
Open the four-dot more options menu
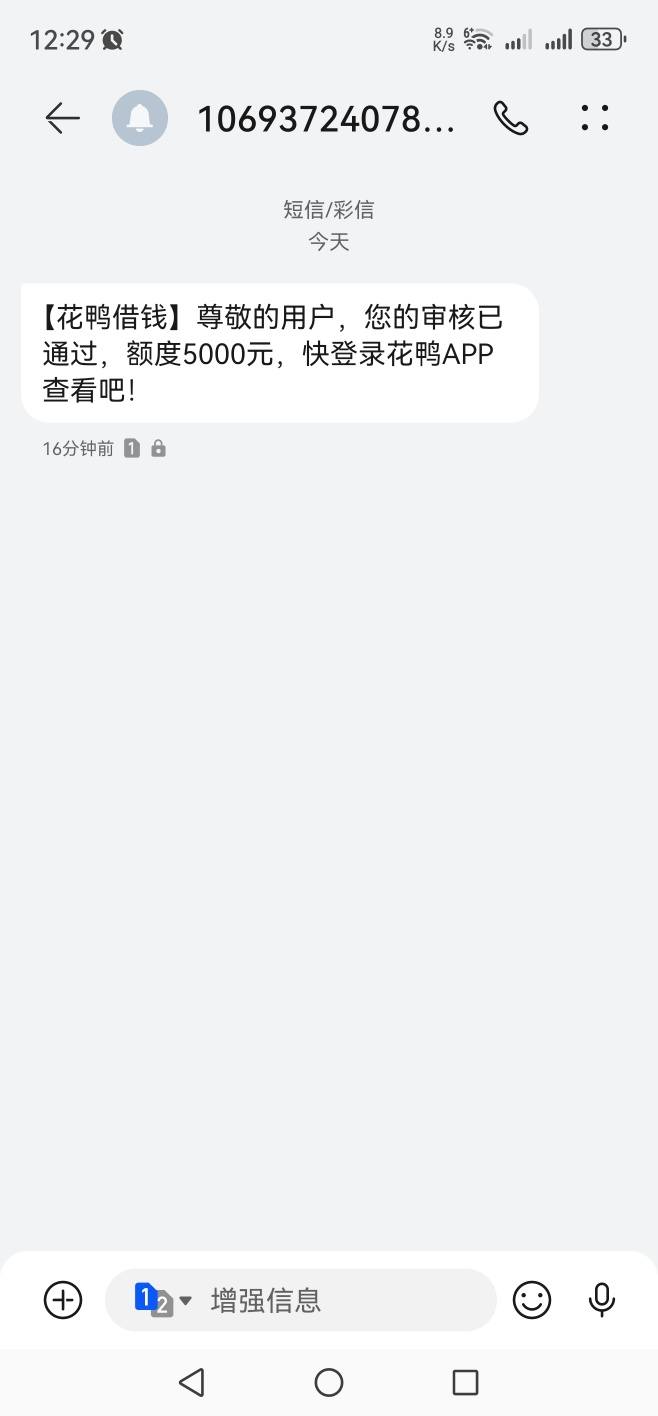click(595, 119)
